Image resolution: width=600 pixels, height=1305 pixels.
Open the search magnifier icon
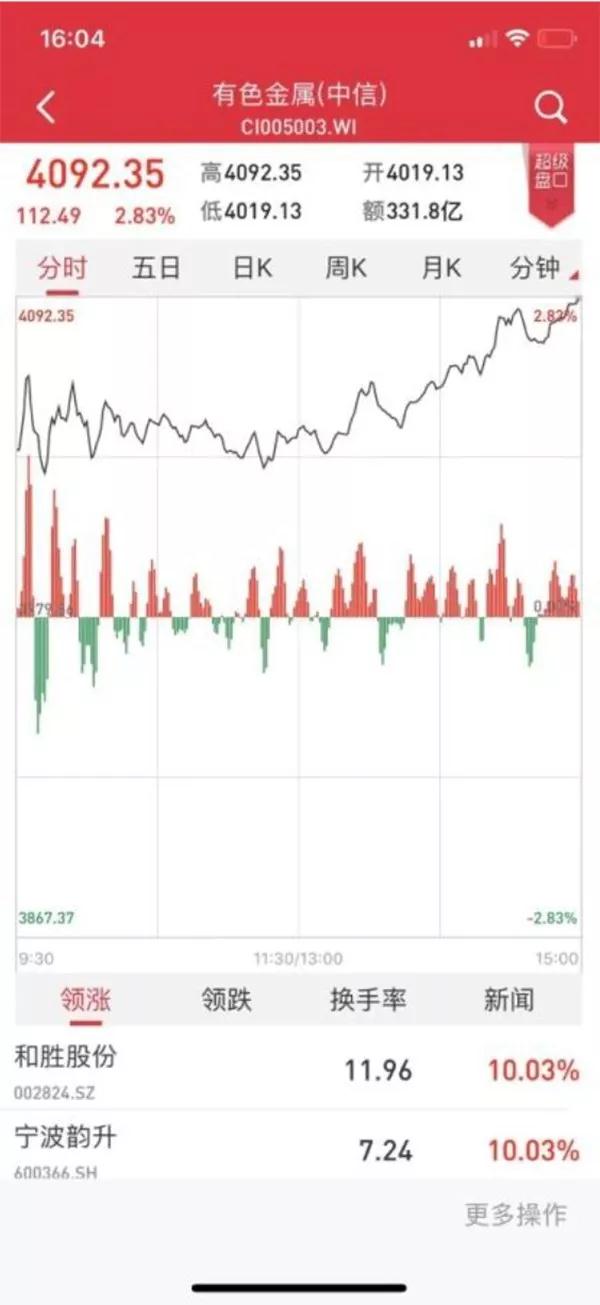(x=550, y=108)
